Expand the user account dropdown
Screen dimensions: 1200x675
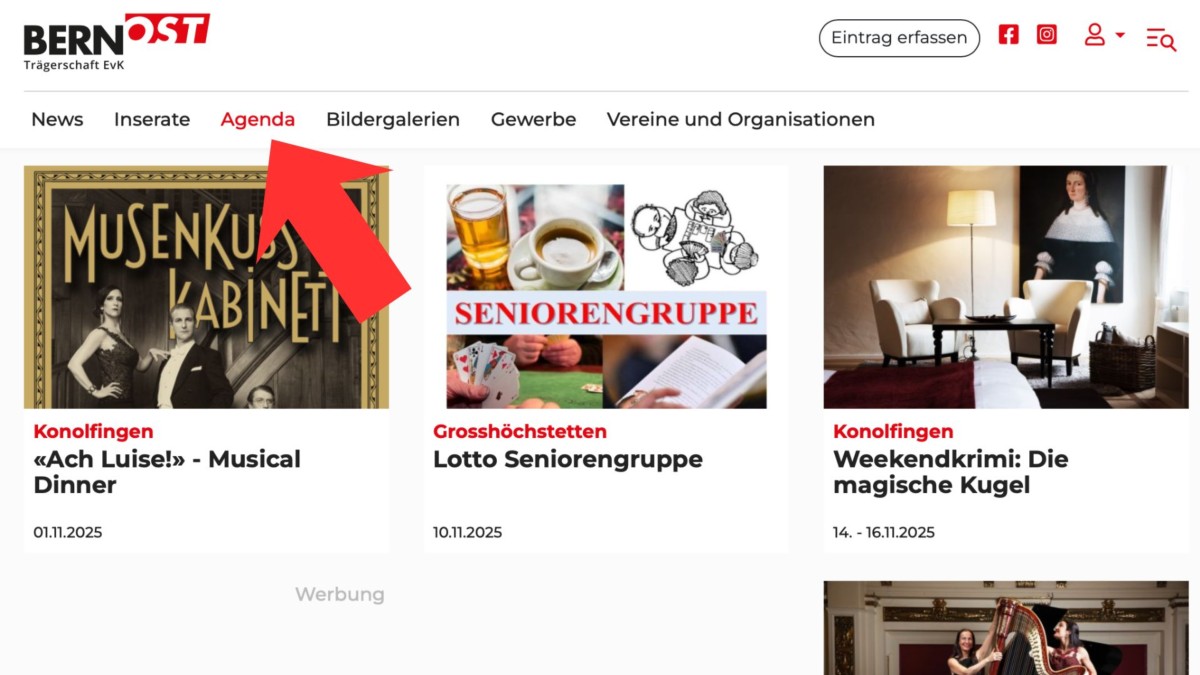[x=1104, y=36]
